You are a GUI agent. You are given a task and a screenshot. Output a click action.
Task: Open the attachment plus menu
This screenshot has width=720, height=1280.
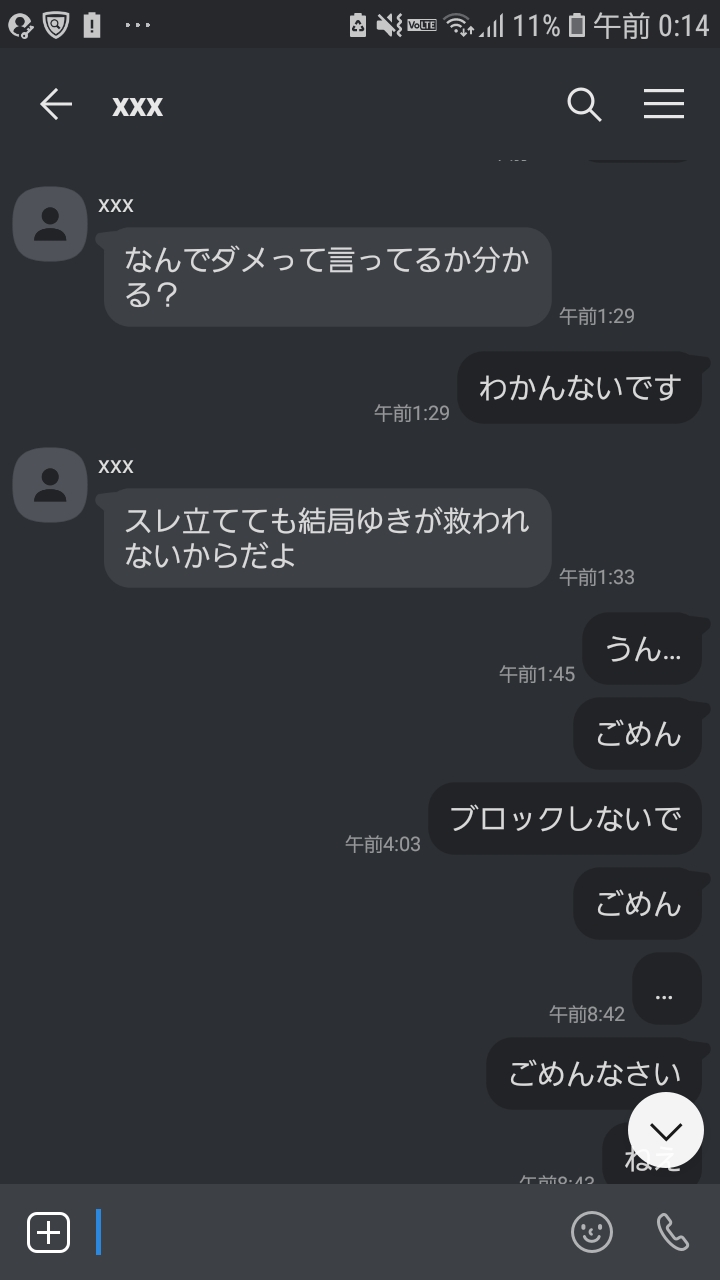coord(49,1232)
